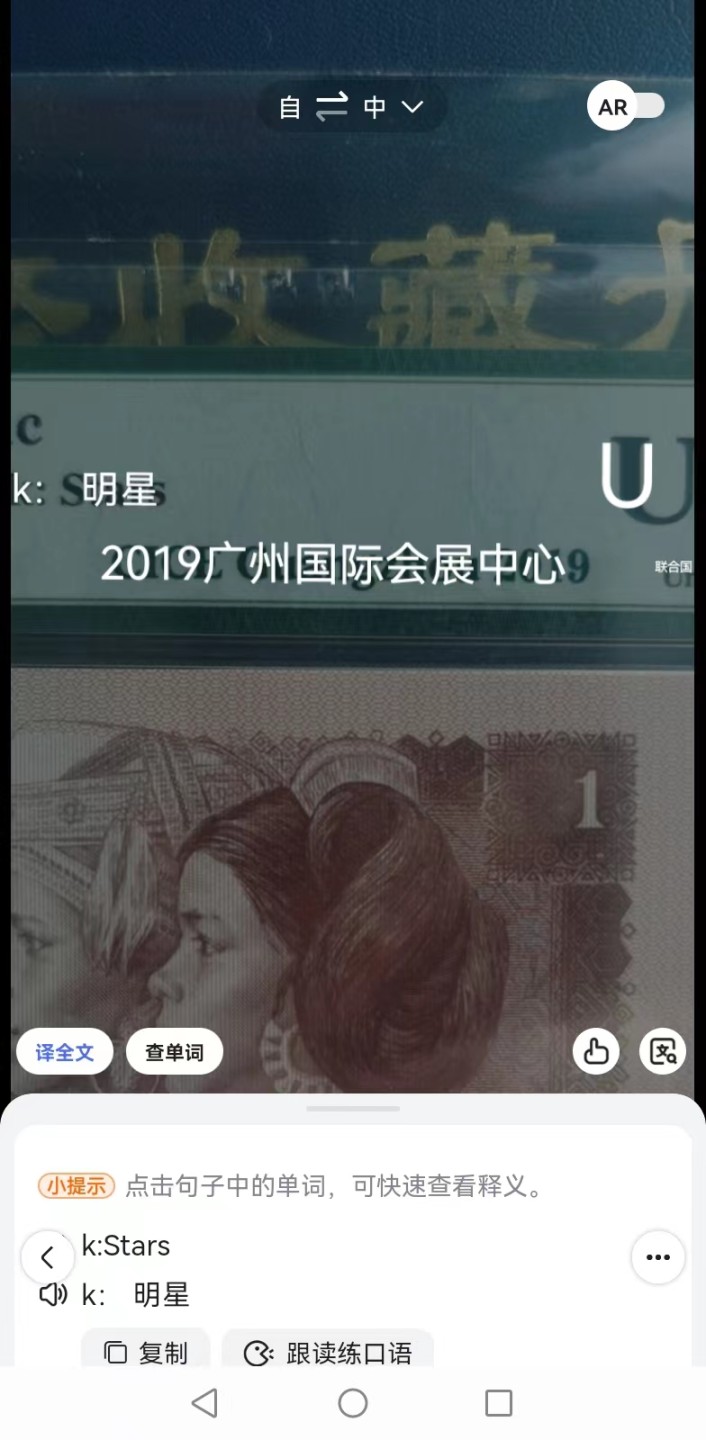
Task: Toggle the AR mode switch
Action: pyautogui.click(x=627, y=107)
